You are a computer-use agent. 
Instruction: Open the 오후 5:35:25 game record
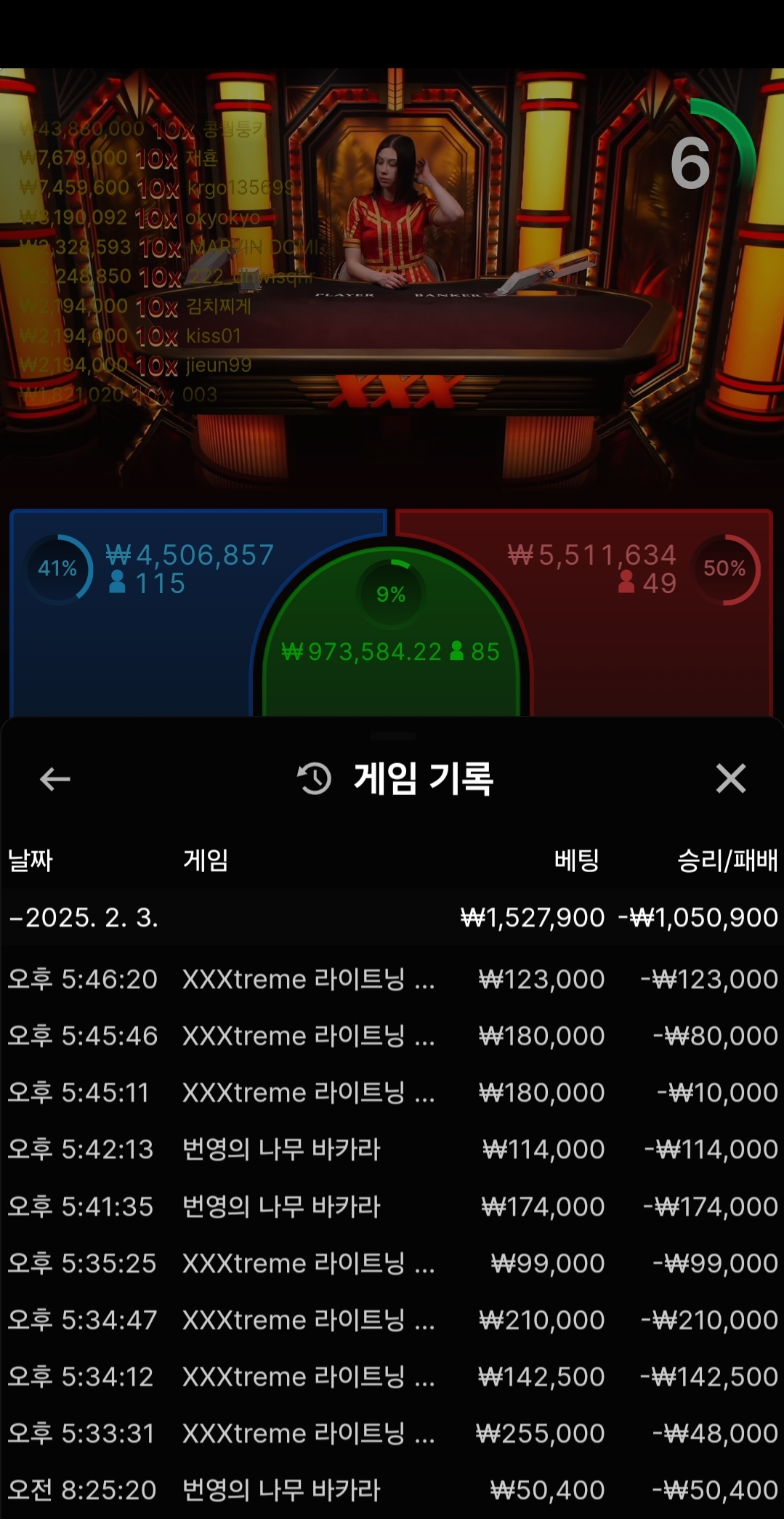click(392, 1263)
